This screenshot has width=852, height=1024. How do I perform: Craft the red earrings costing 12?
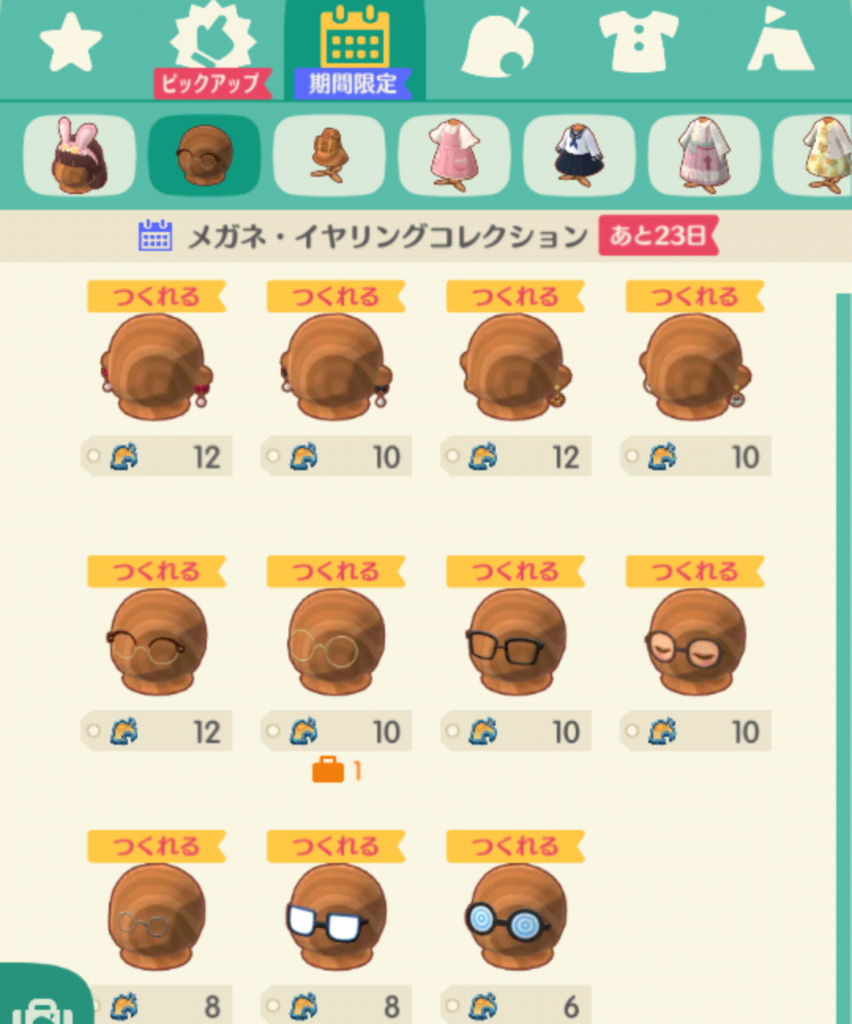[x=156, y=367]
